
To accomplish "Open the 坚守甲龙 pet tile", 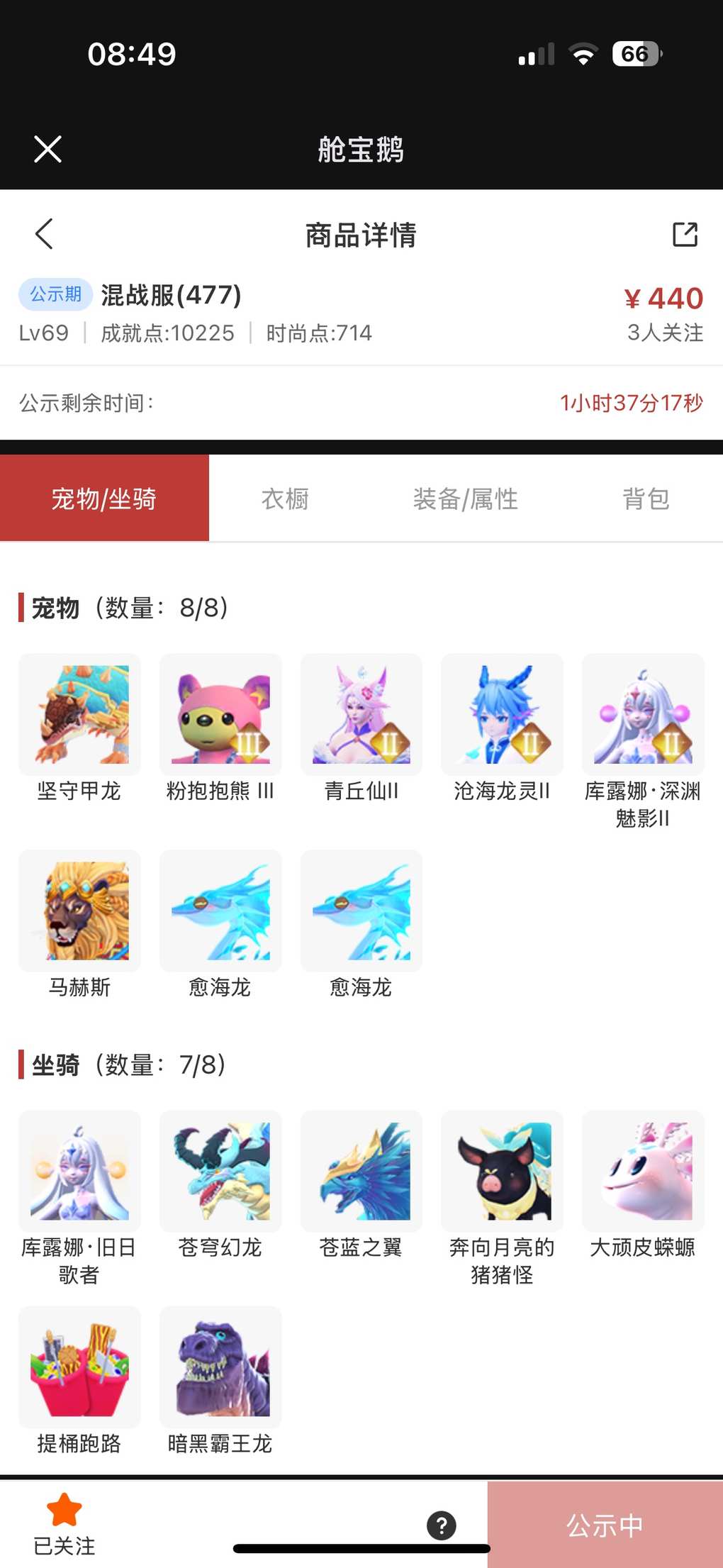I will pos(79,715).
